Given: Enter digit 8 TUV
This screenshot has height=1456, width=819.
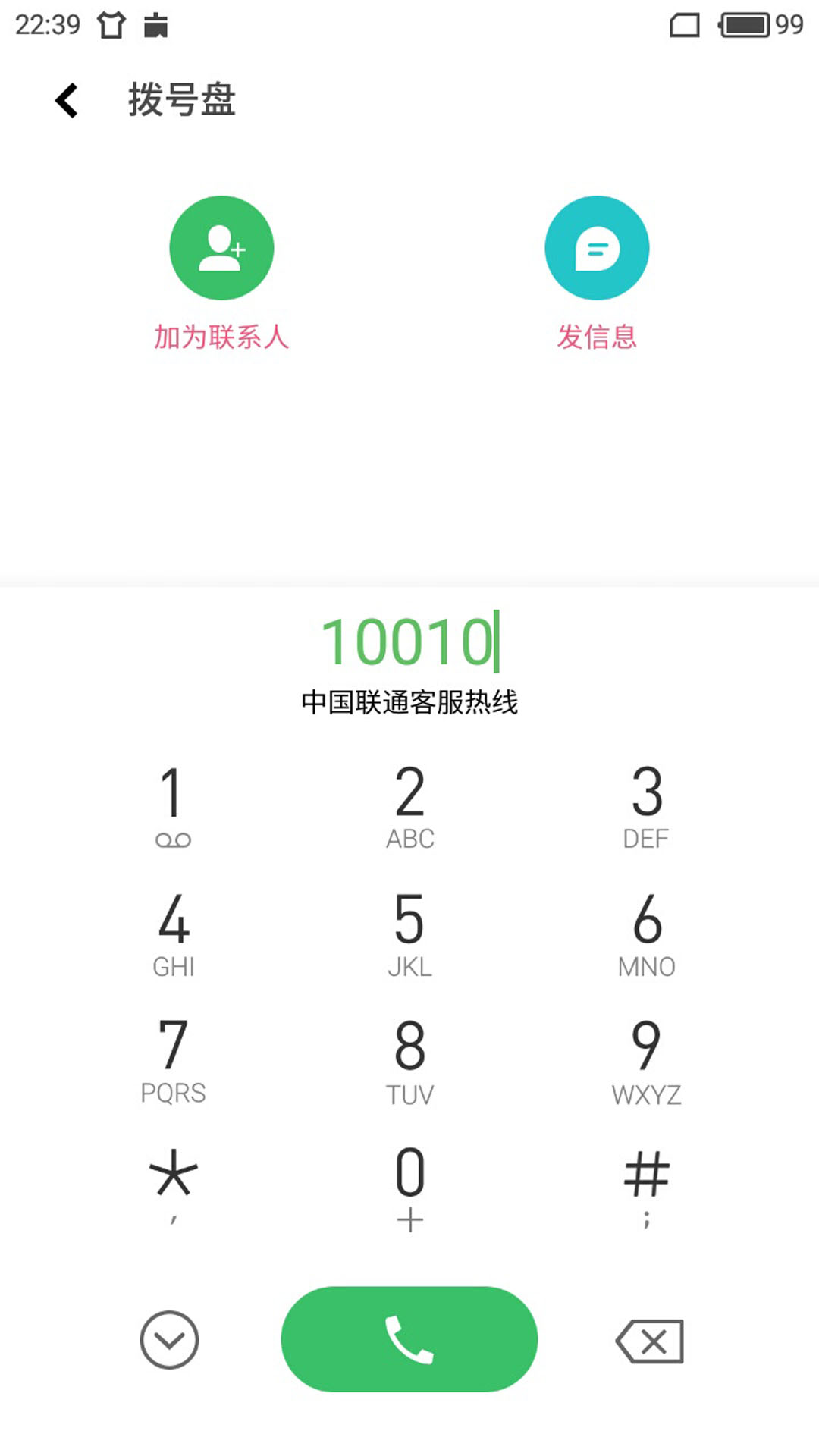Looking at the screenshot, I should [409, 1062].
